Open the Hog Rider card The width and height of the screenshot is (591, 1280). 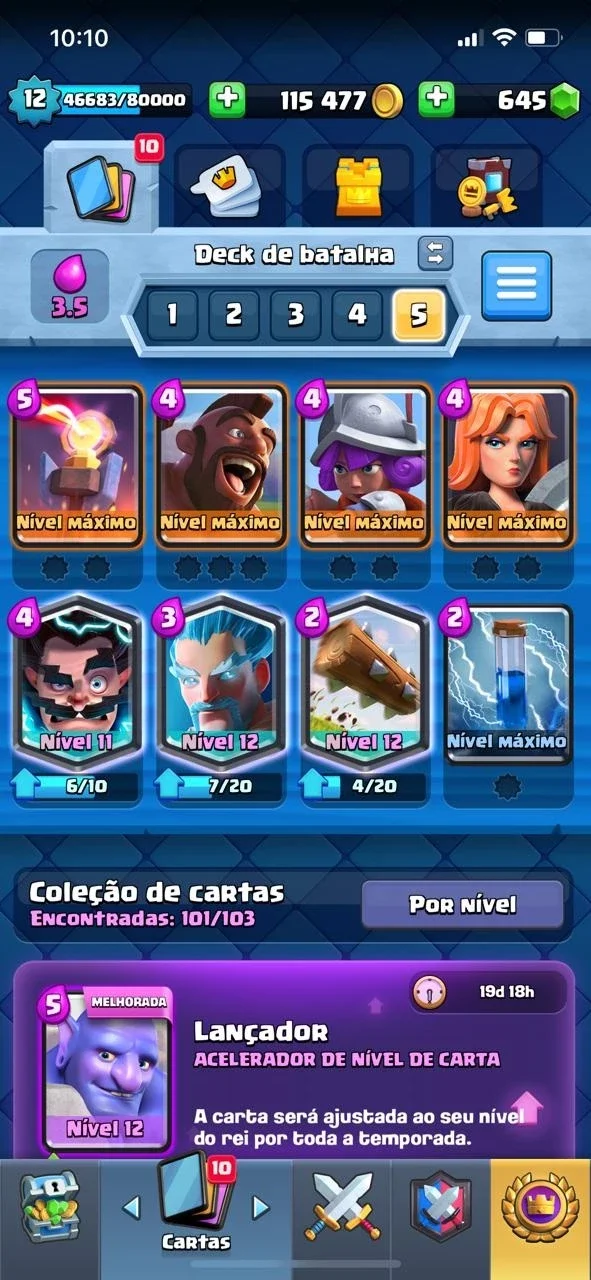click(220, 465)
